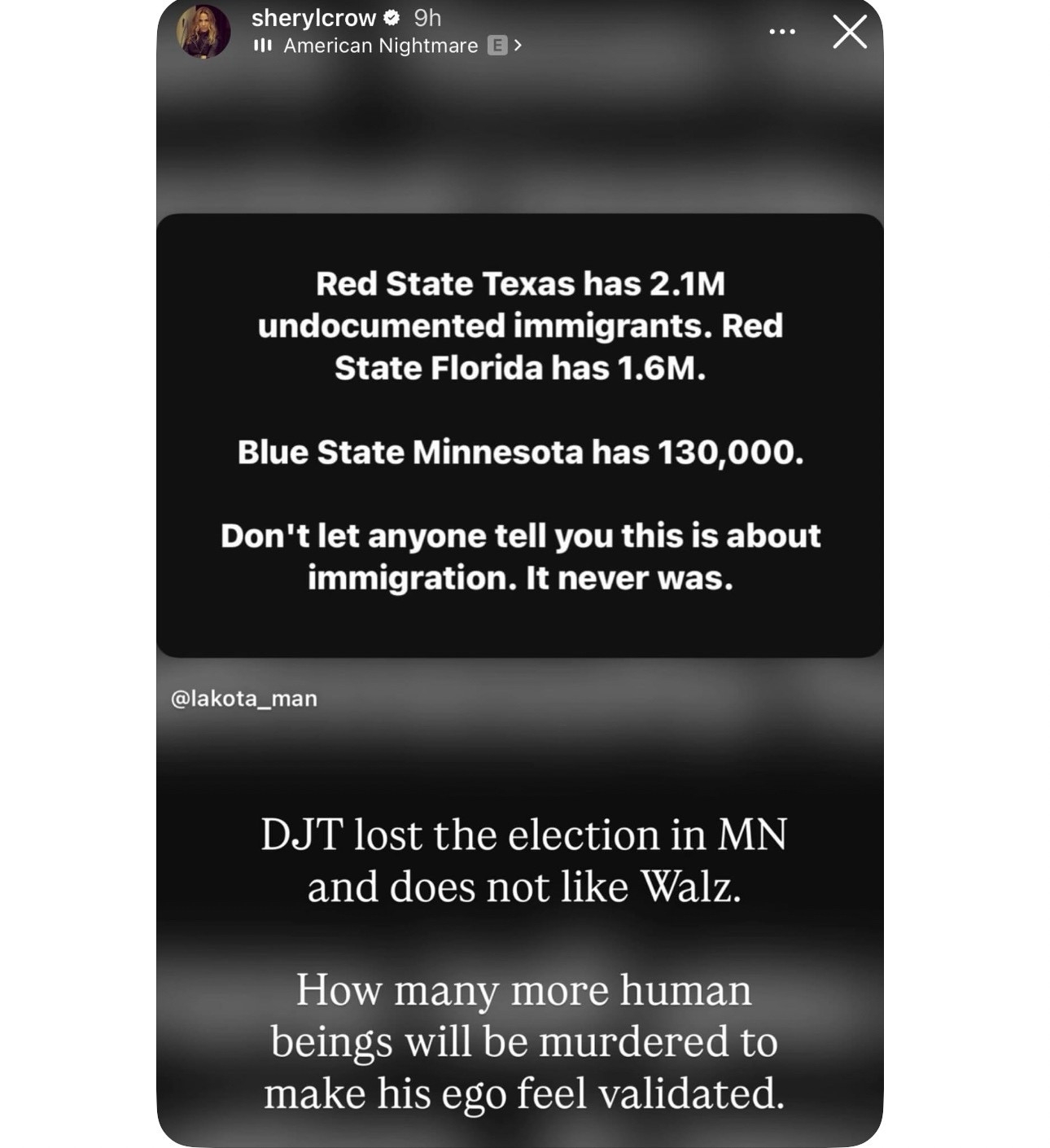Open the three-dot story options menu
Image resolution: width=1050 pixels, height=1148 pixels.
point(781,32)
